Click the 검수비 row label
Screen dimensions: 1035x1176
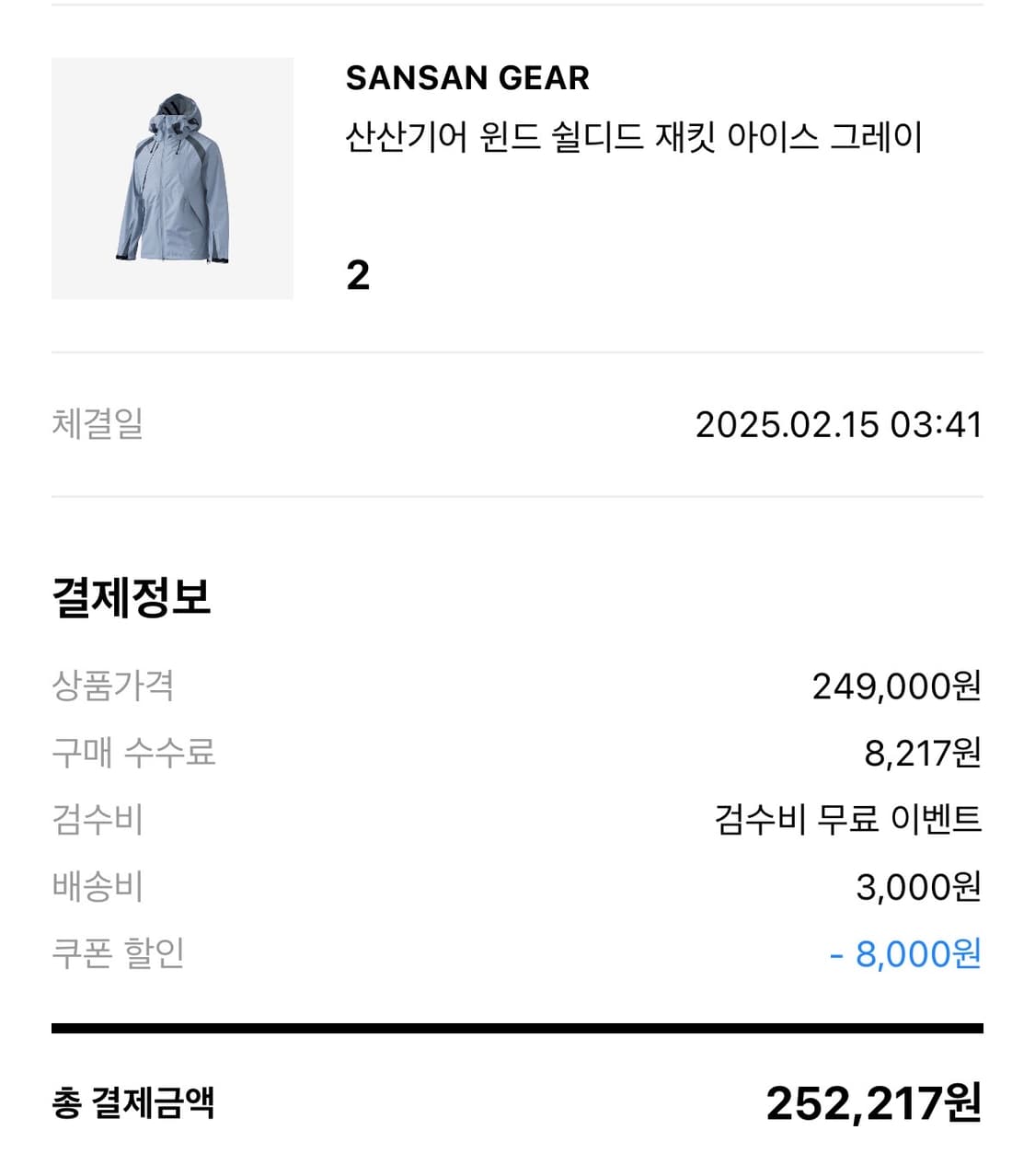[x=98, y=820]
